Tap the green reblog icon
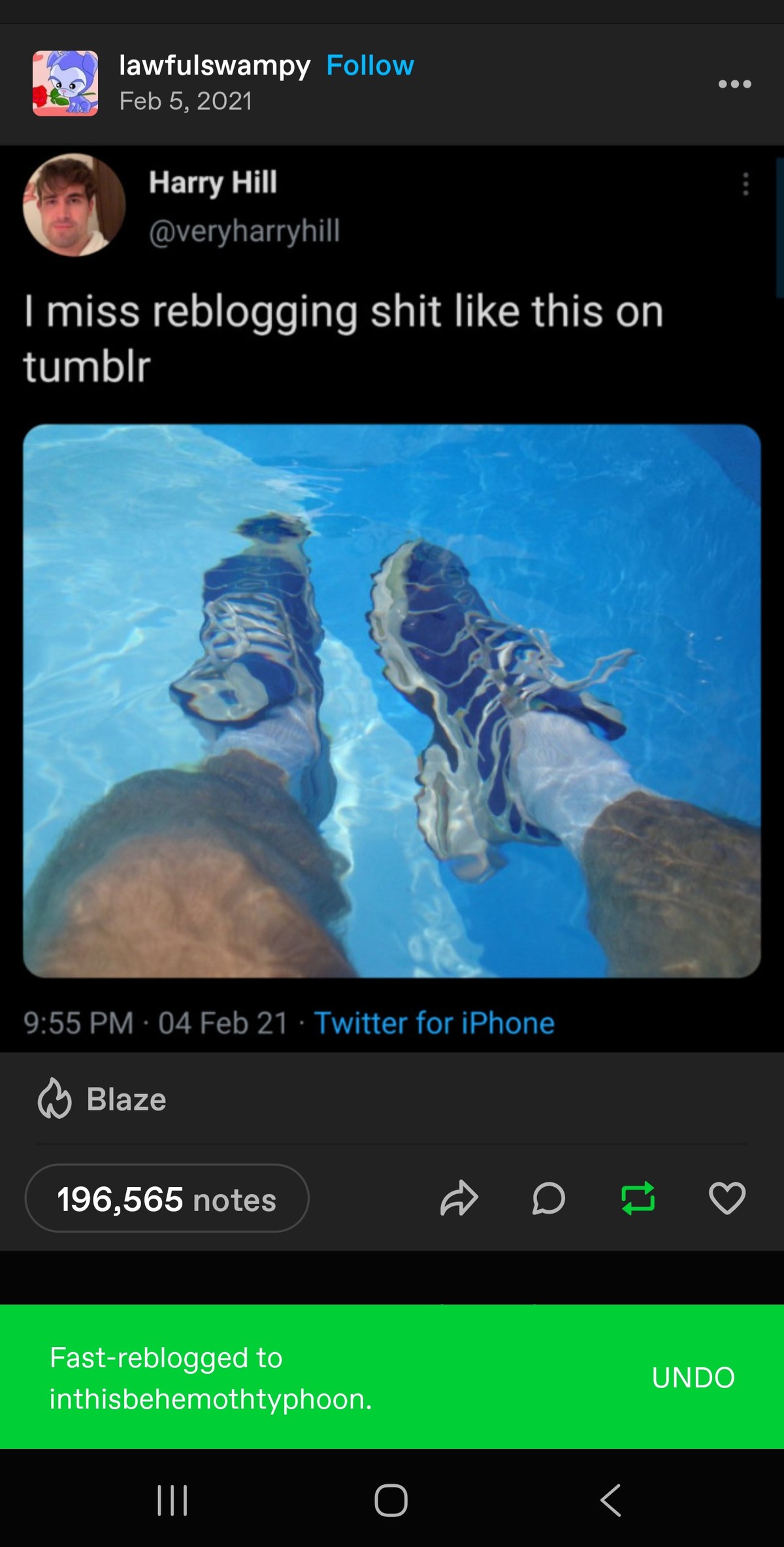The height and width of the screenshot is (1547, 784). 638,1199
